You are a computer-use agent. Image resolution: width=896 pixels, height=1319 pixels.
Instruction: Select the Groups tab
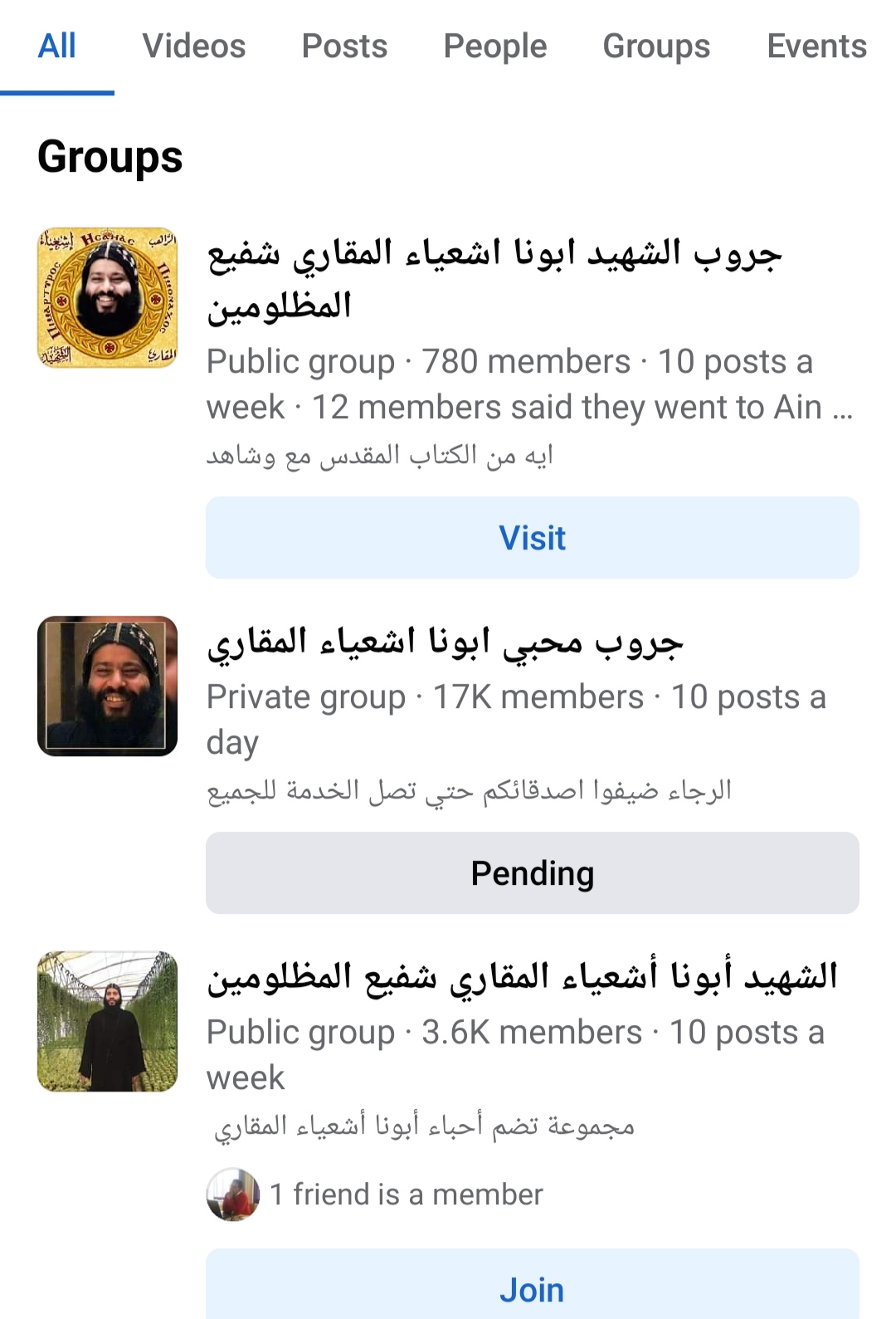pyautogui.click(x=656, y=46)
